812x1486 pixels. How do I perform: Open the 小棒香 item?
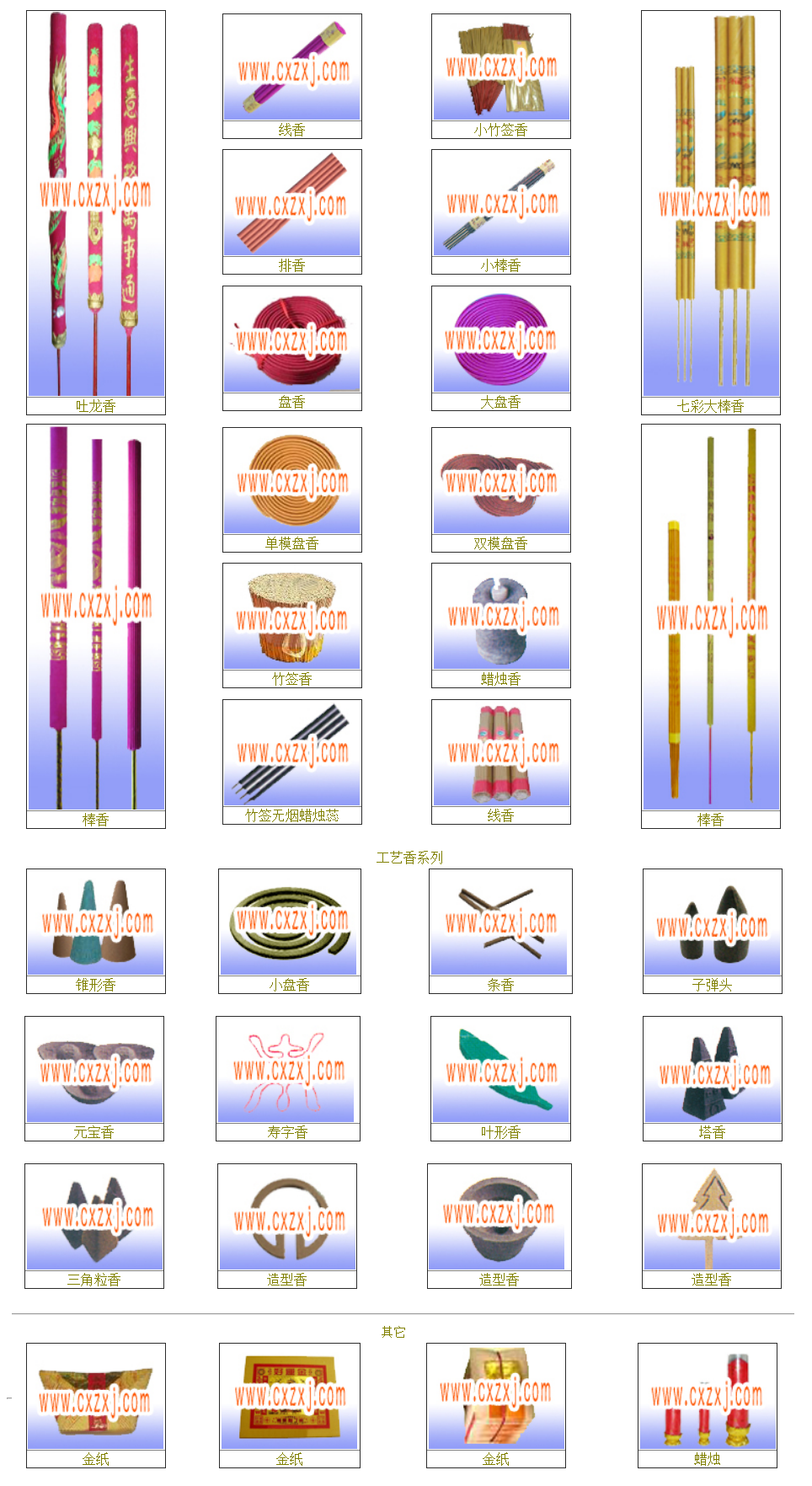pyautogui.click(x=501, y=203)
